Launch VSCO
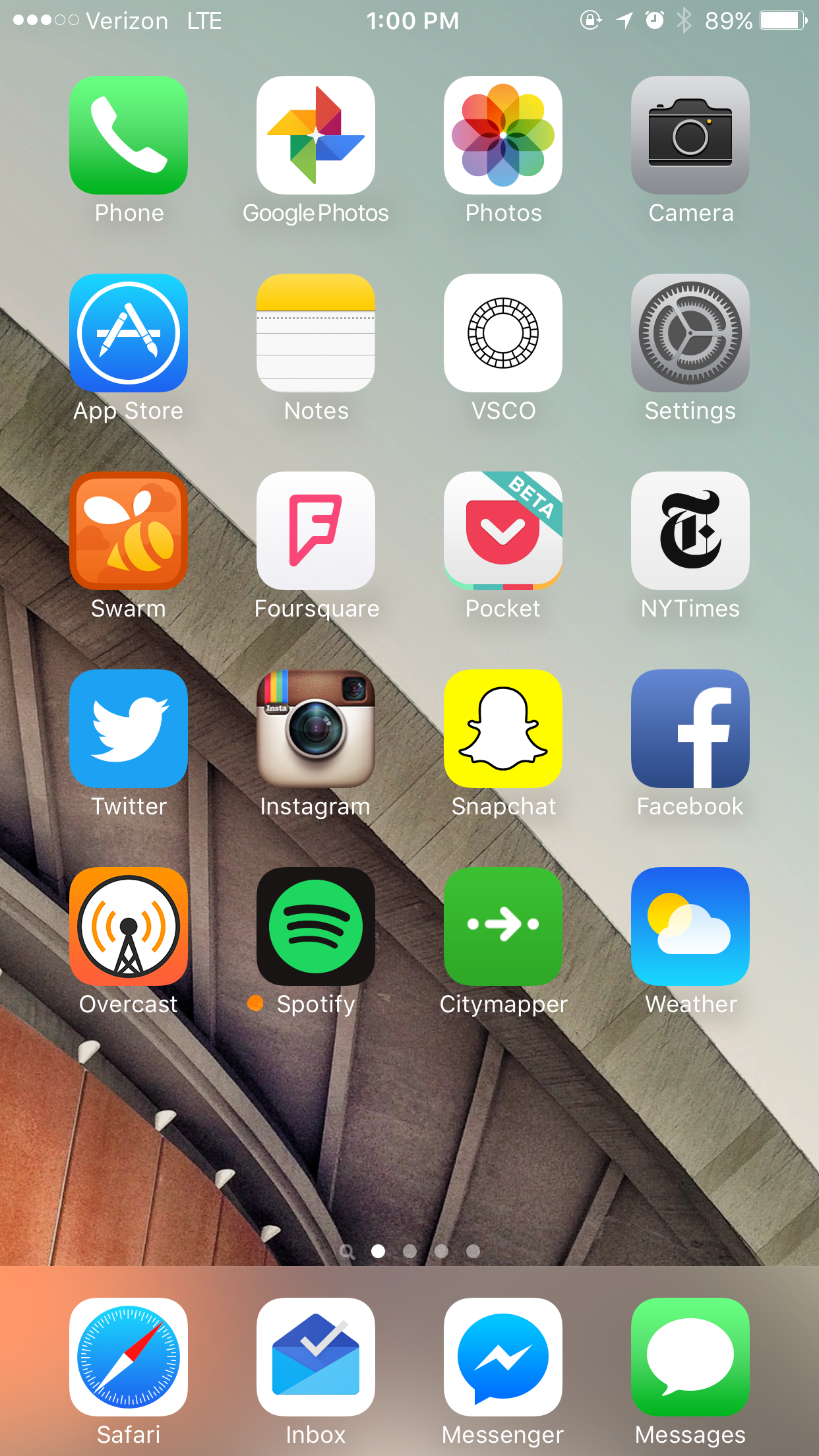 point(503,333)
